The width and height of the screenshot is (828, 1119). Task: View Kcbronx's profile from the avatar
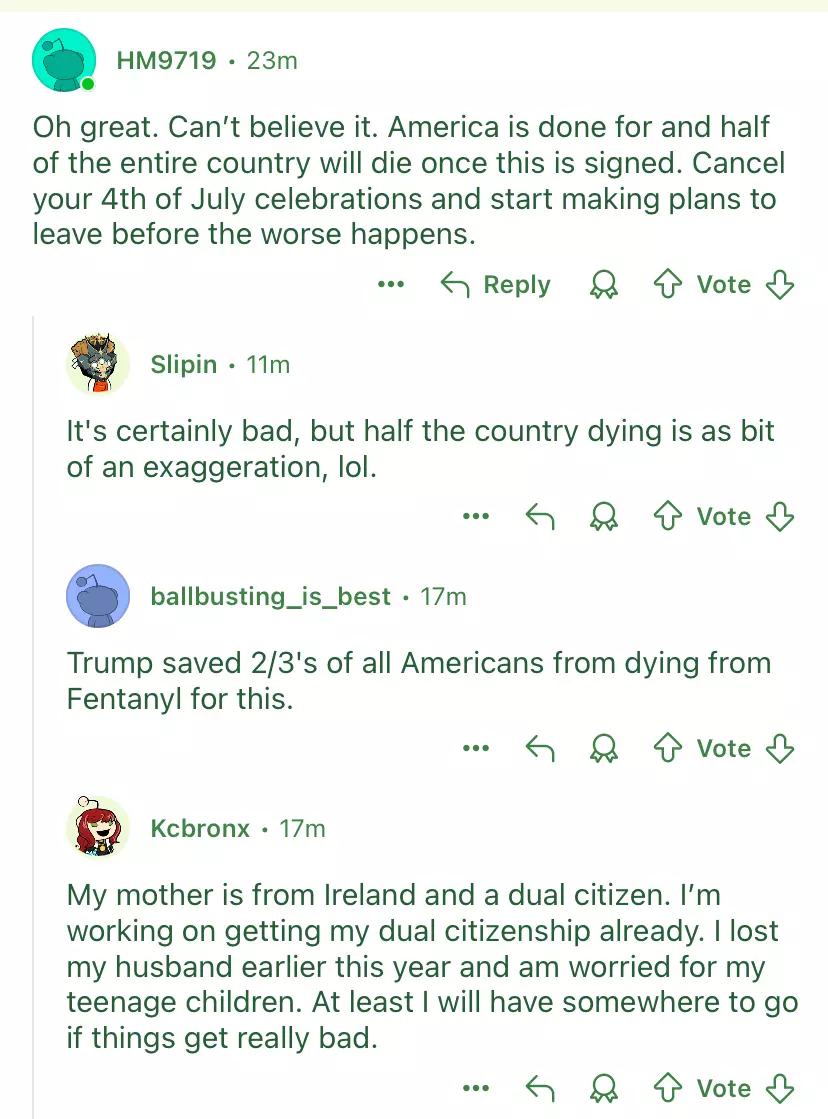[x=98, y=827]
